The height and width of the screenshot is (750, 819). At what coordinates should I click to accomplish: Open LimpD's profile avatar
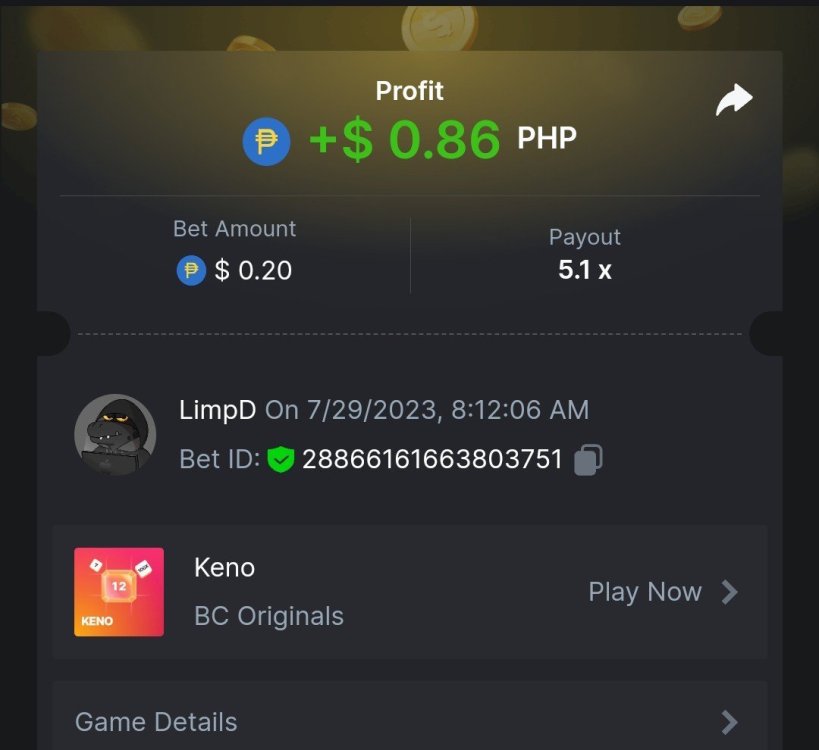[x=115, y=435]
